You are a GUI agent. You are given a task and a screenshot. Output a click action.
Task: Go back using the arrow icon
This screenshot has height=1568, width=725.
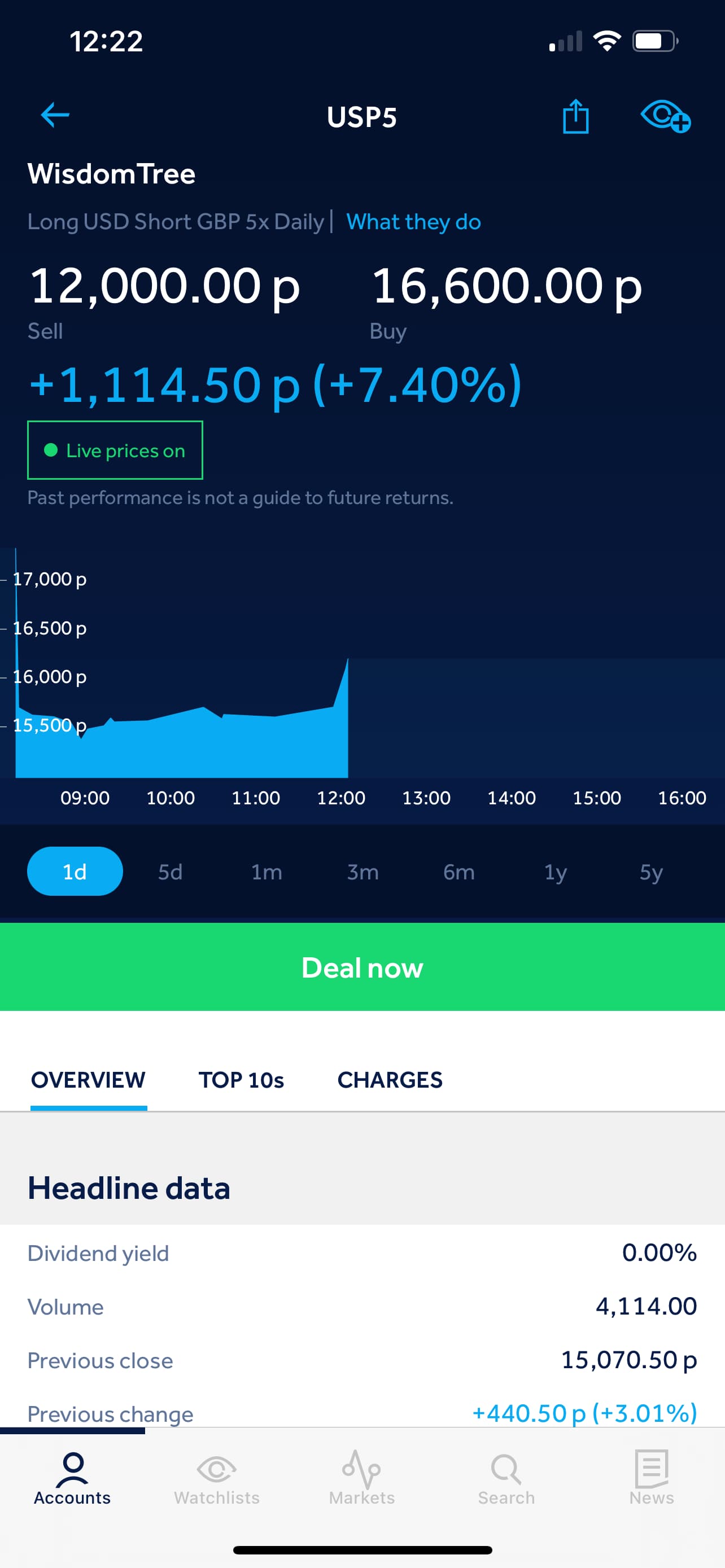(55, 115)
